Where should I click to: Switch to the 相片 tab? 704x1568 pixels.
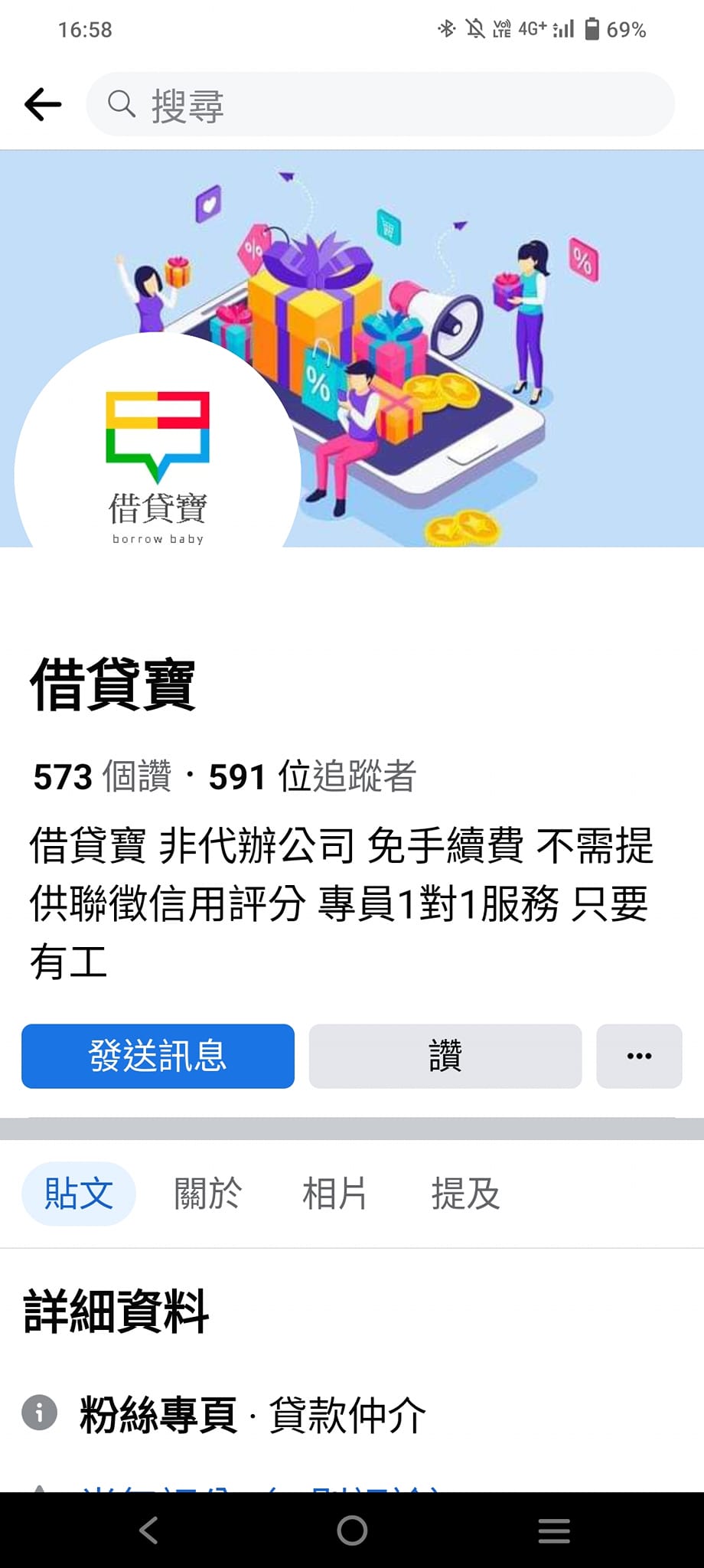pyautogui.click(x=334, y=1194)
